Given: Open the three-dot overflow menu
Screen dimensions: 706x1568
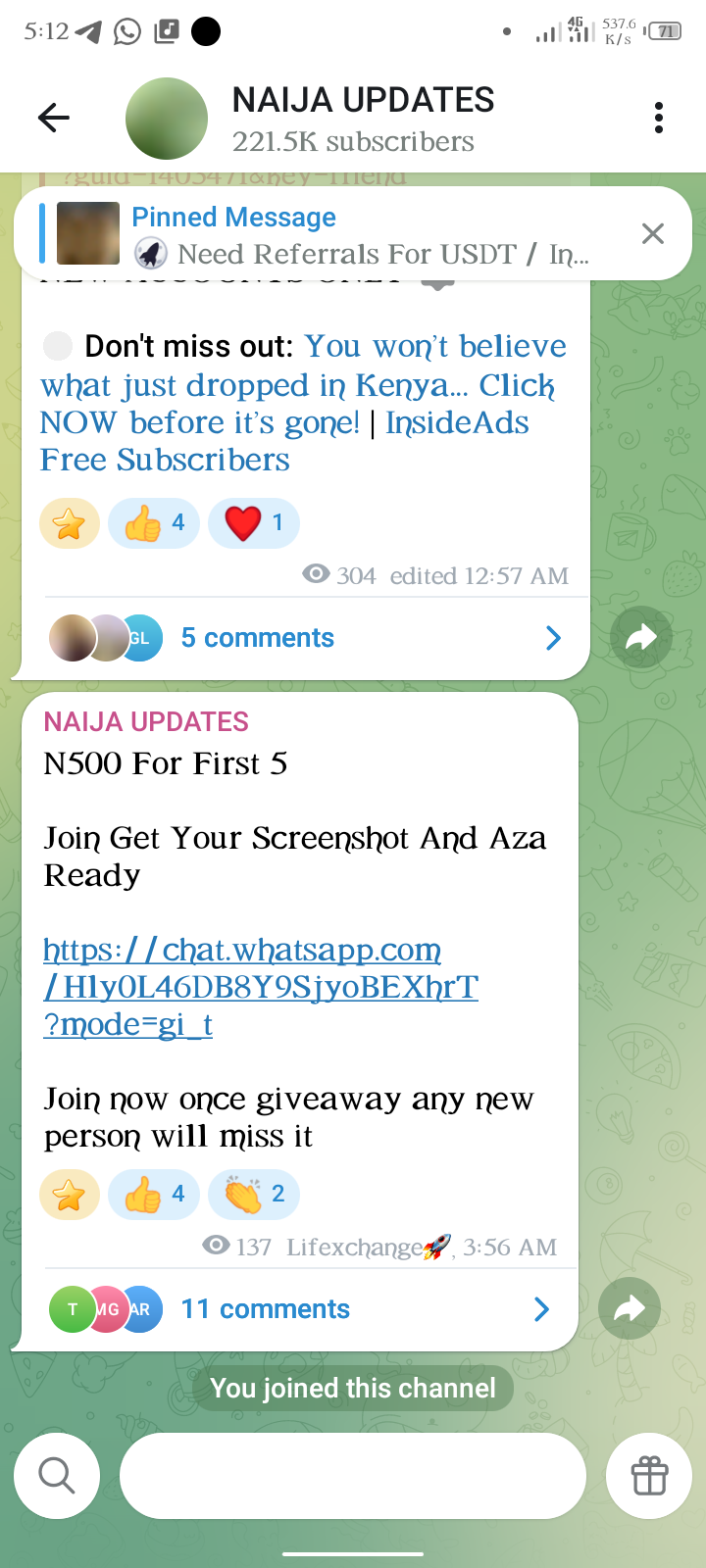Looking at the screenshot, I should click(x=659, y=118).
